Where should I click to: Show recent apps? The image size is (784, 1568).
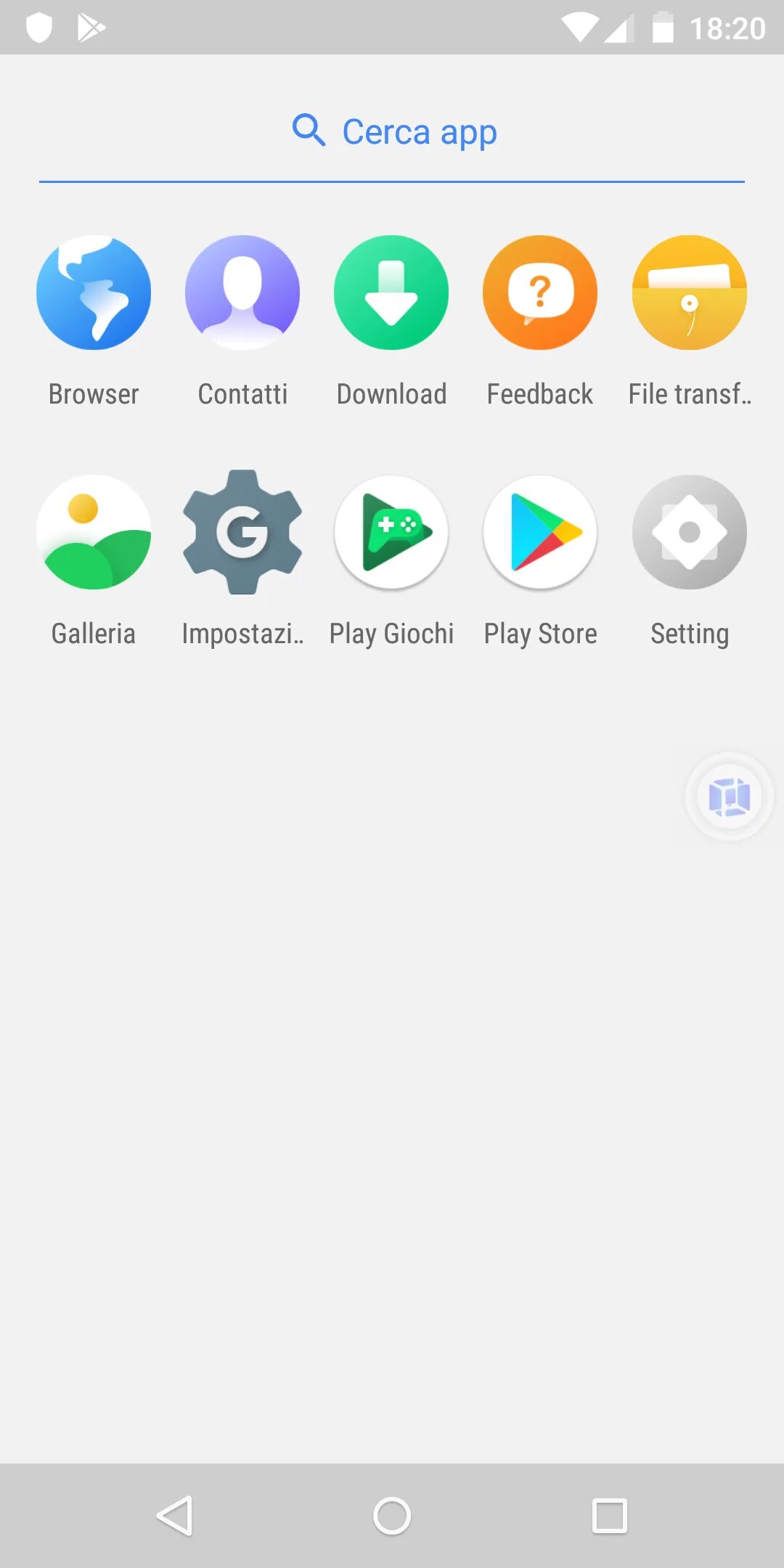(610, 1516)
